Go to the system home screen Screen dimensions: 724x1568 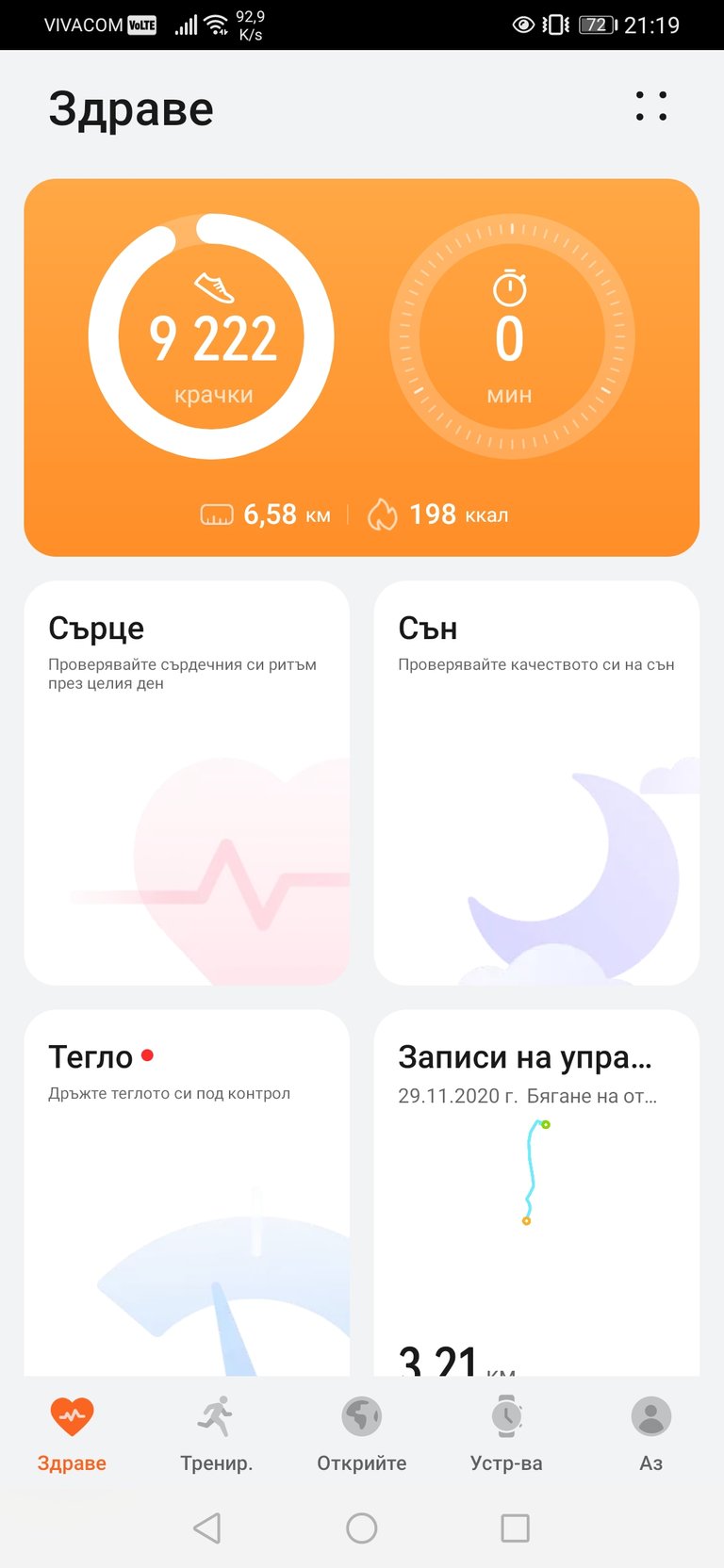362,1527
